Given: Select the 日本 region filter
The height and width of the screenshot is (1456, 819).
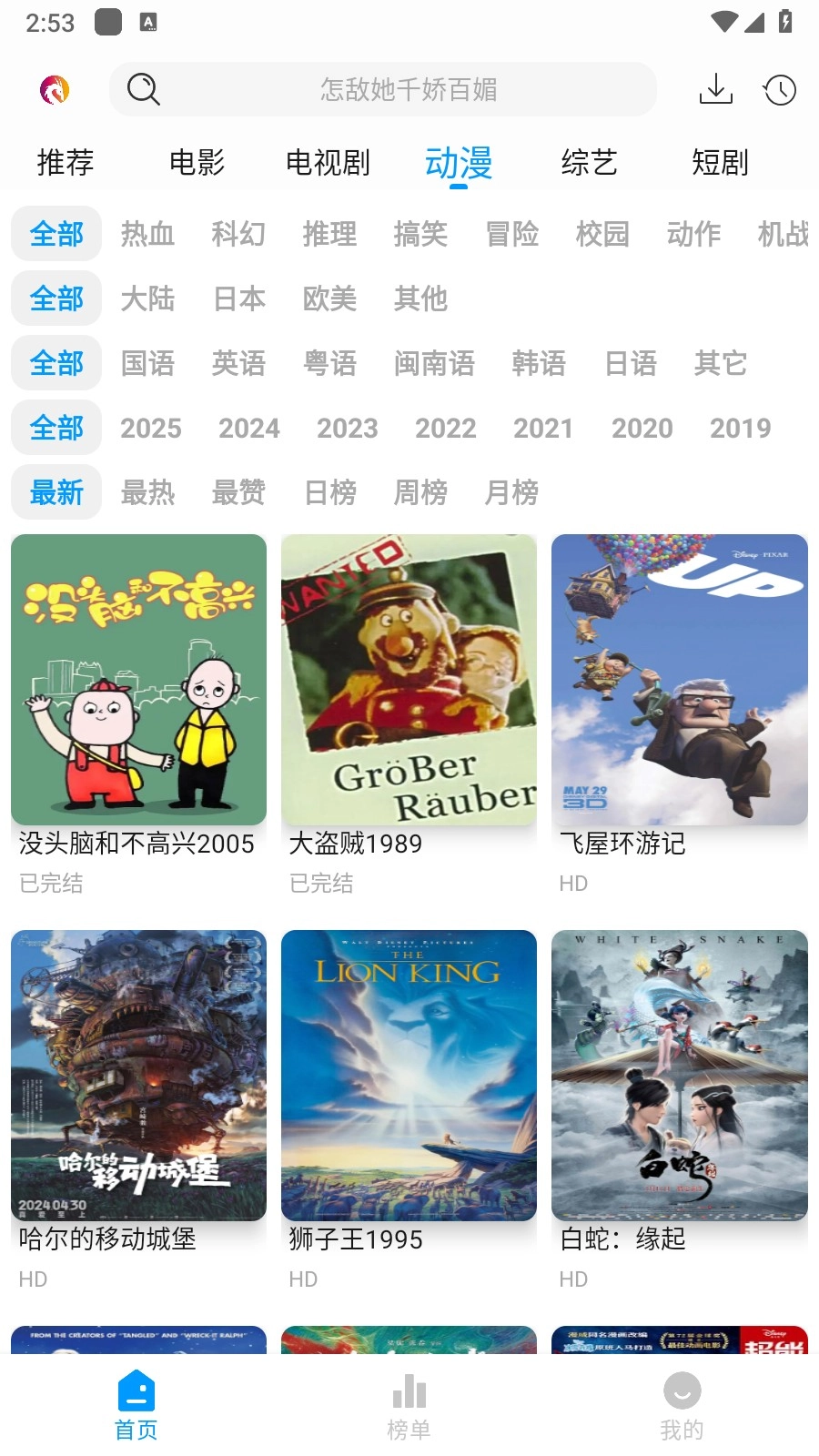Looking at the screenshot, I should coord(238,298).
